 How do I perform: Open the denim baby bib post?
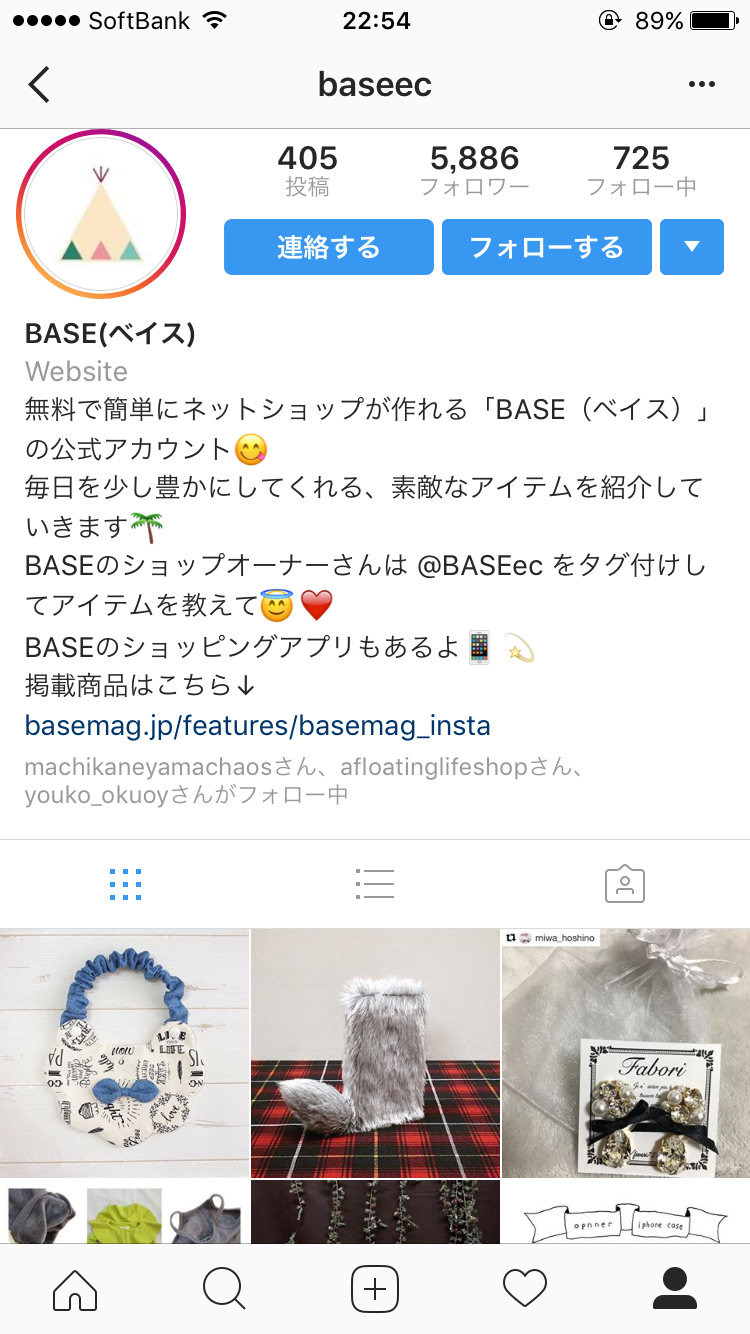[124, 1052]
